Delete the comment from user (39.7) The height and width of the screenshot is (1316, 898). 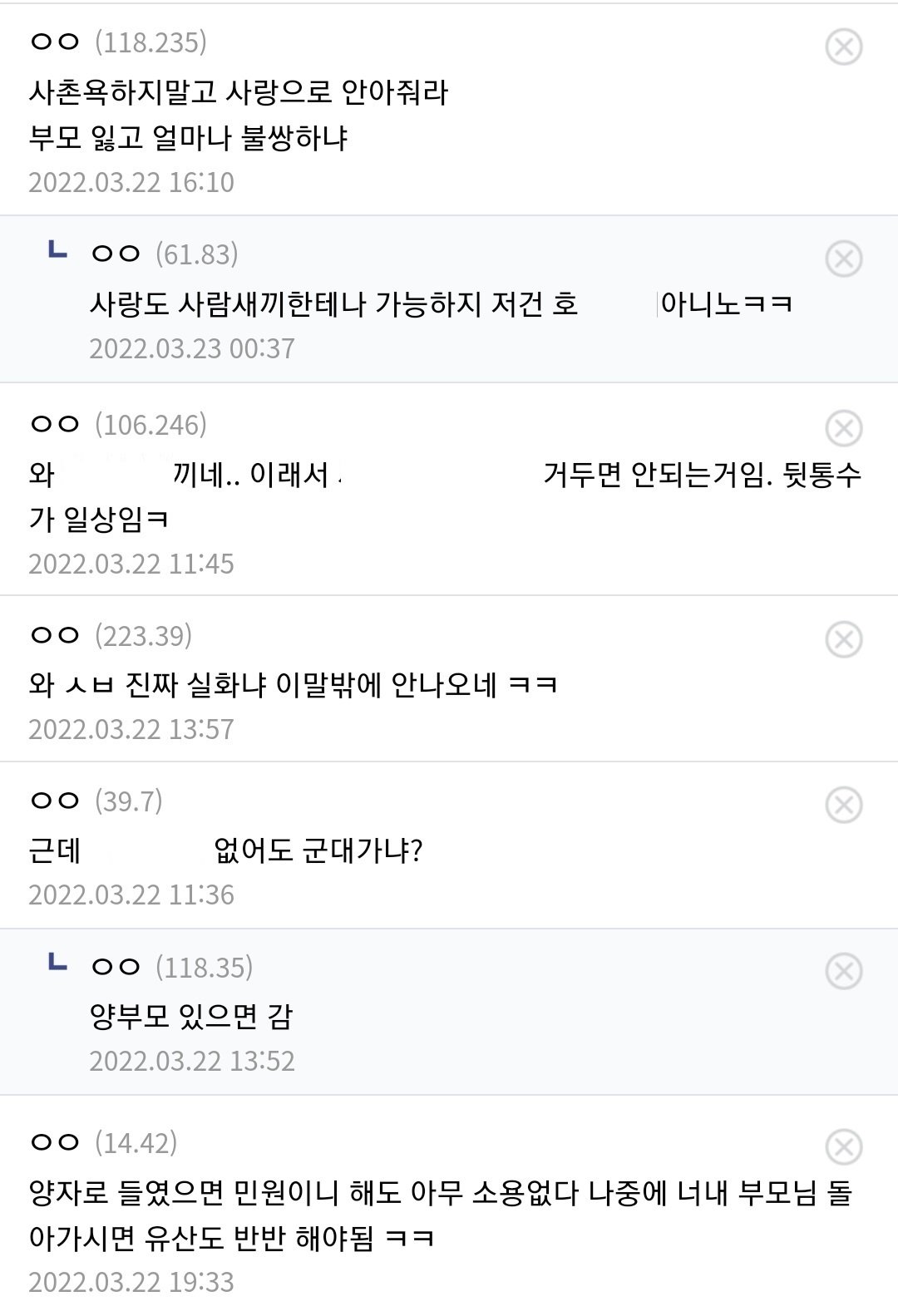pyautogui.click(x=843, y=805)
